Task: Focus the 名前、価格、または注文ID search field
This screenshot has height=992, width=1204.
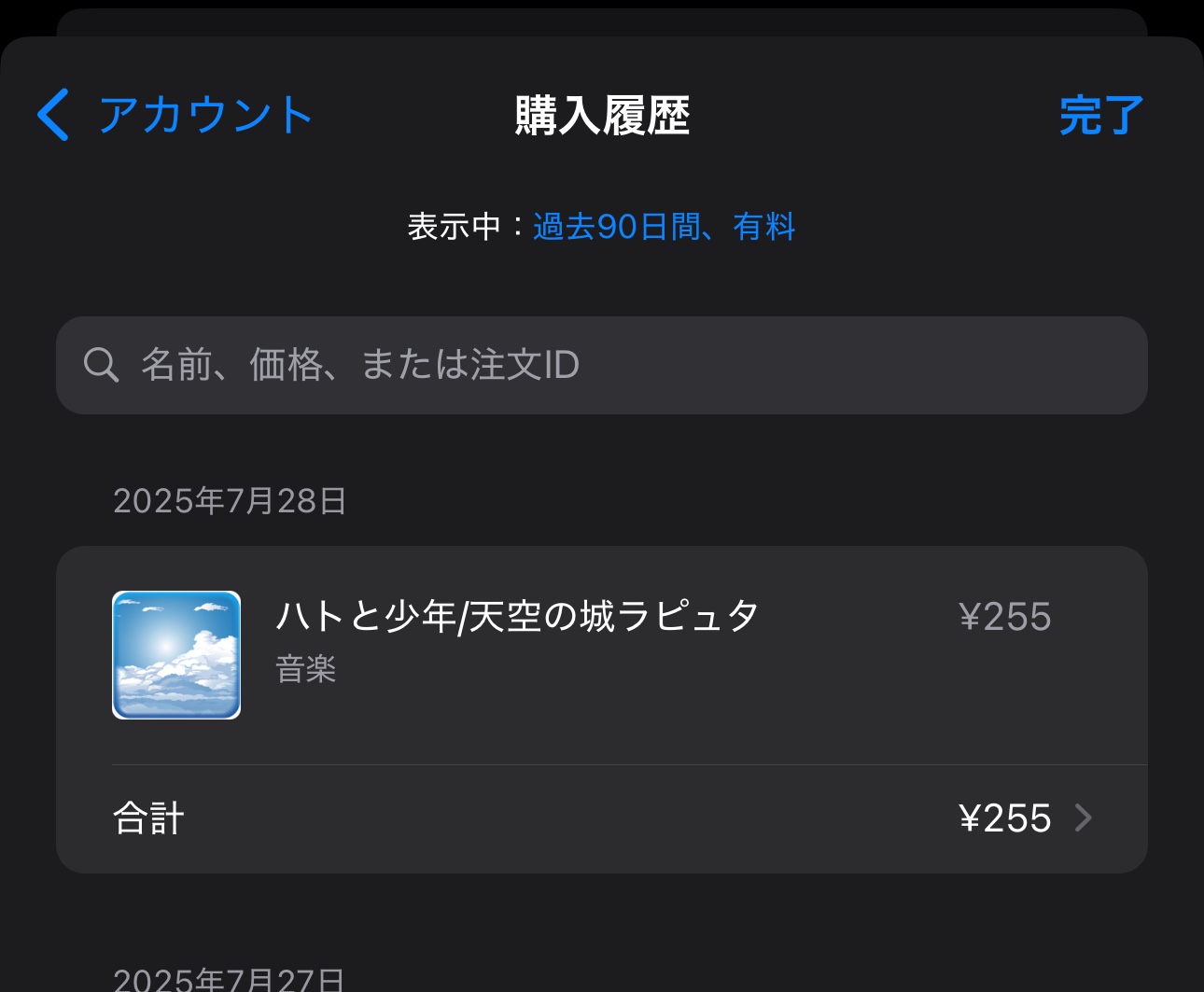Action: coord(601,365)
